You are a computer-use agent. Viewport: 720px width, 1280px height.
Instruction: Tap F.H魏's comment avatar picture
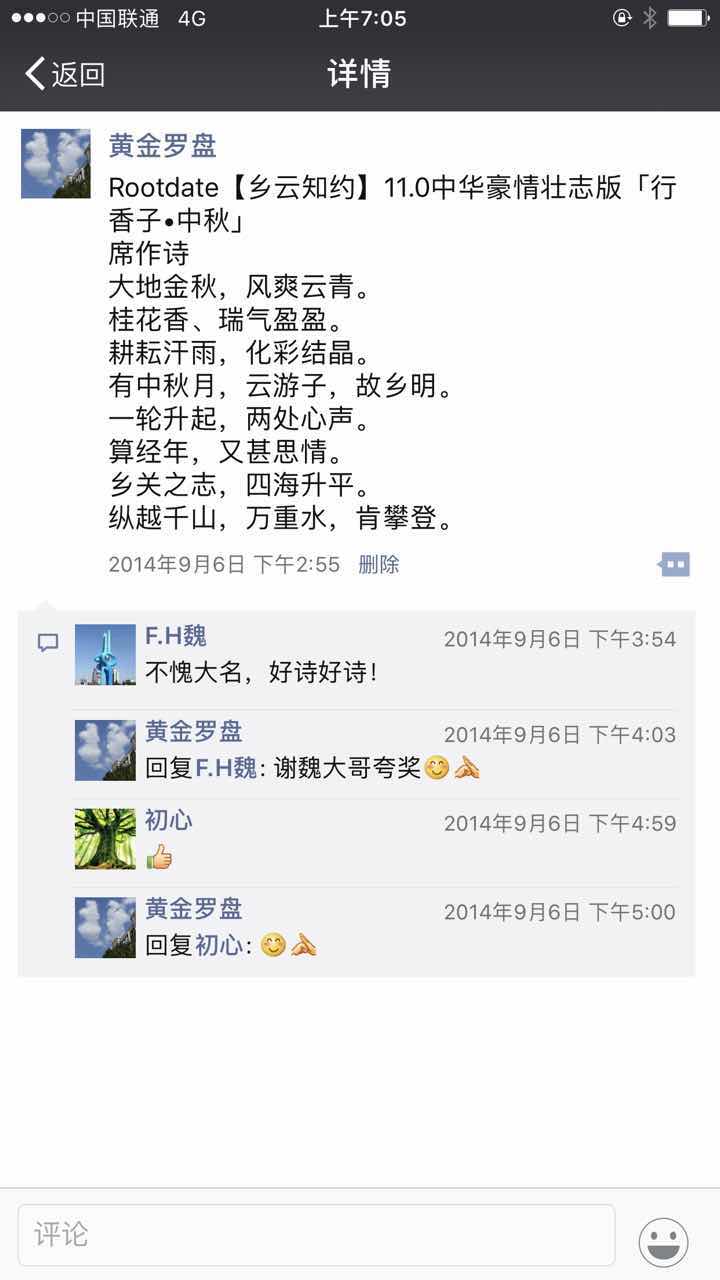(x=105, y=655)
